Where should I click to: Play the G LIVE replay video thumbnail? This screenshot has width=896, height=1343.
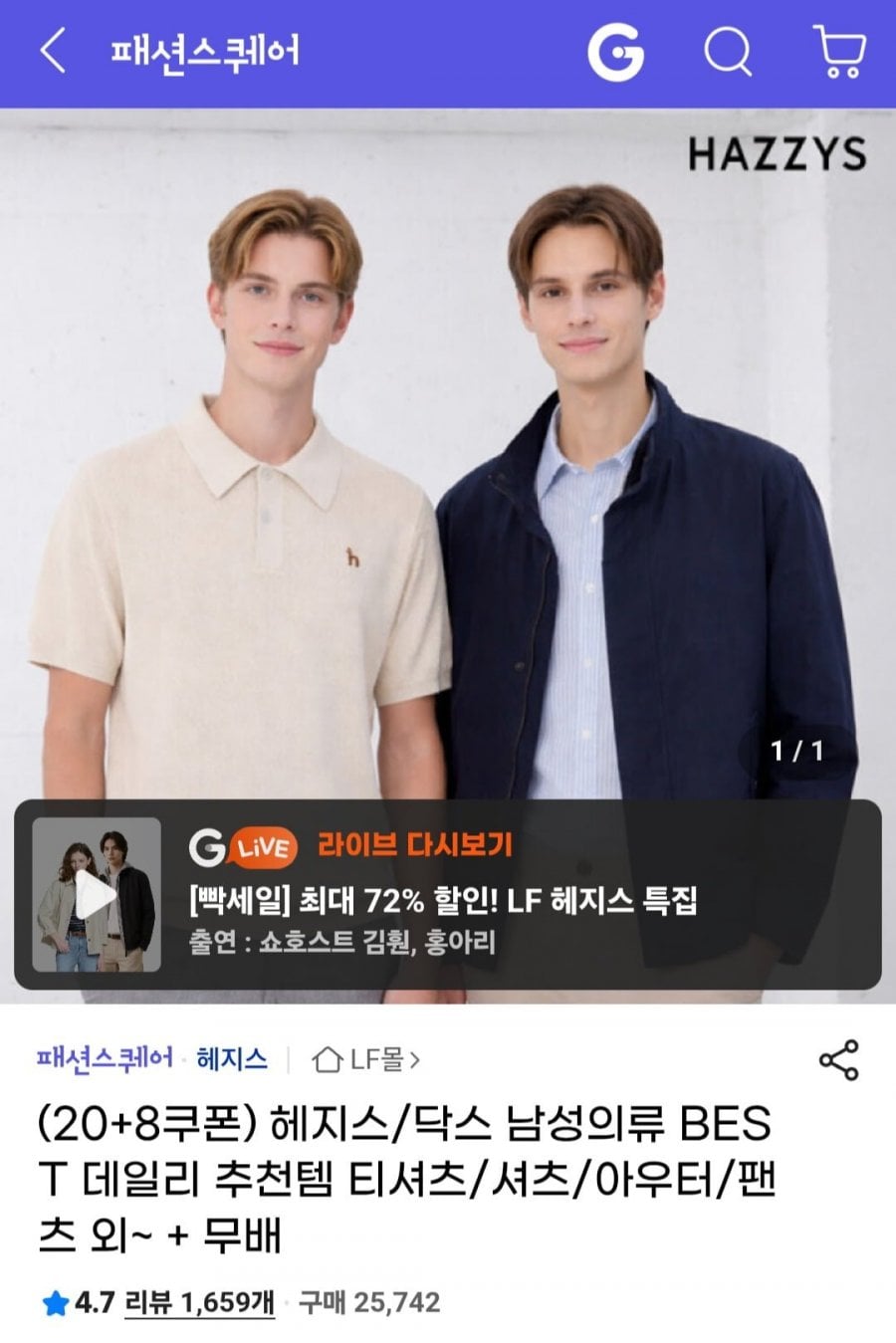97,895
